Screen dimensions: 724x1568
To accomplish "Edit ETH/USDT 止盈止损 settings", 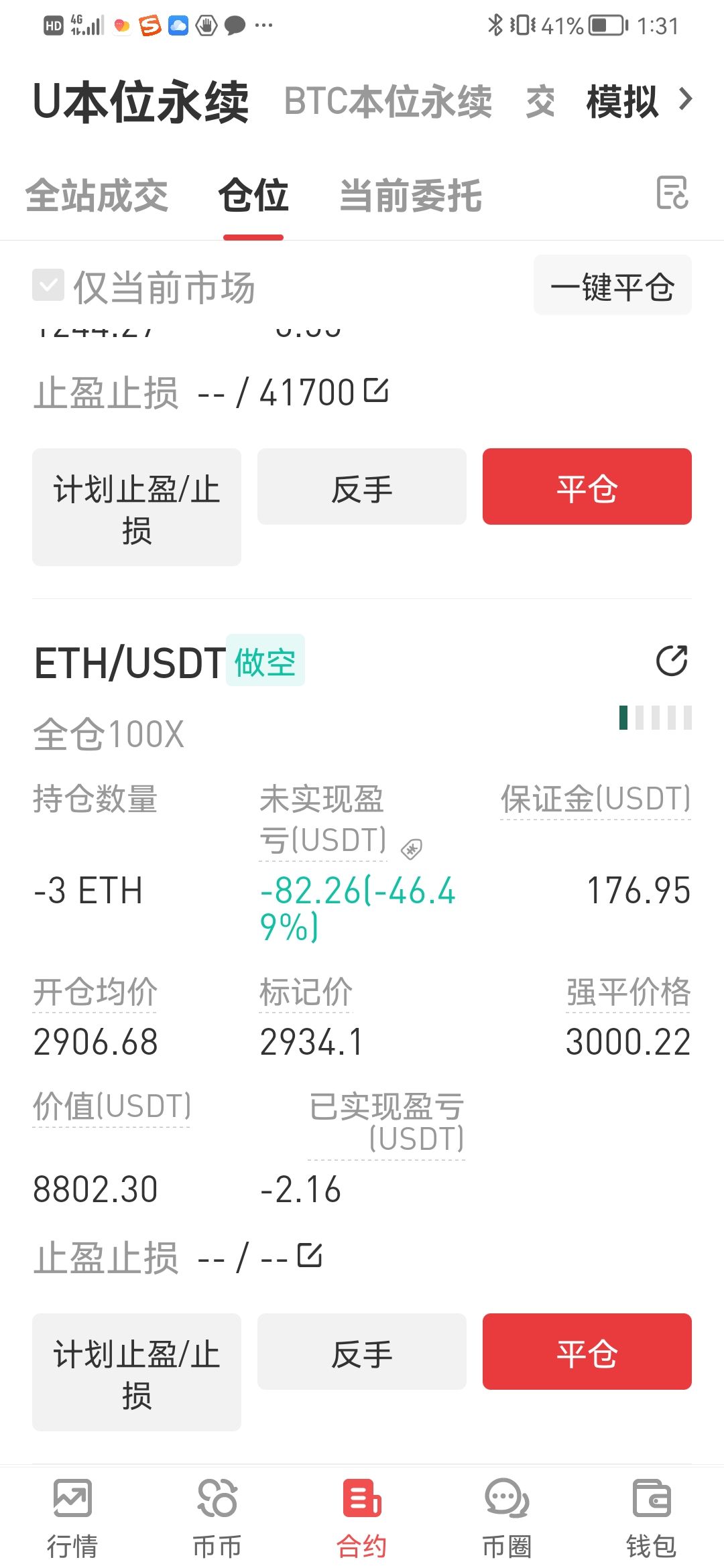I will [x=310, y=1255].
